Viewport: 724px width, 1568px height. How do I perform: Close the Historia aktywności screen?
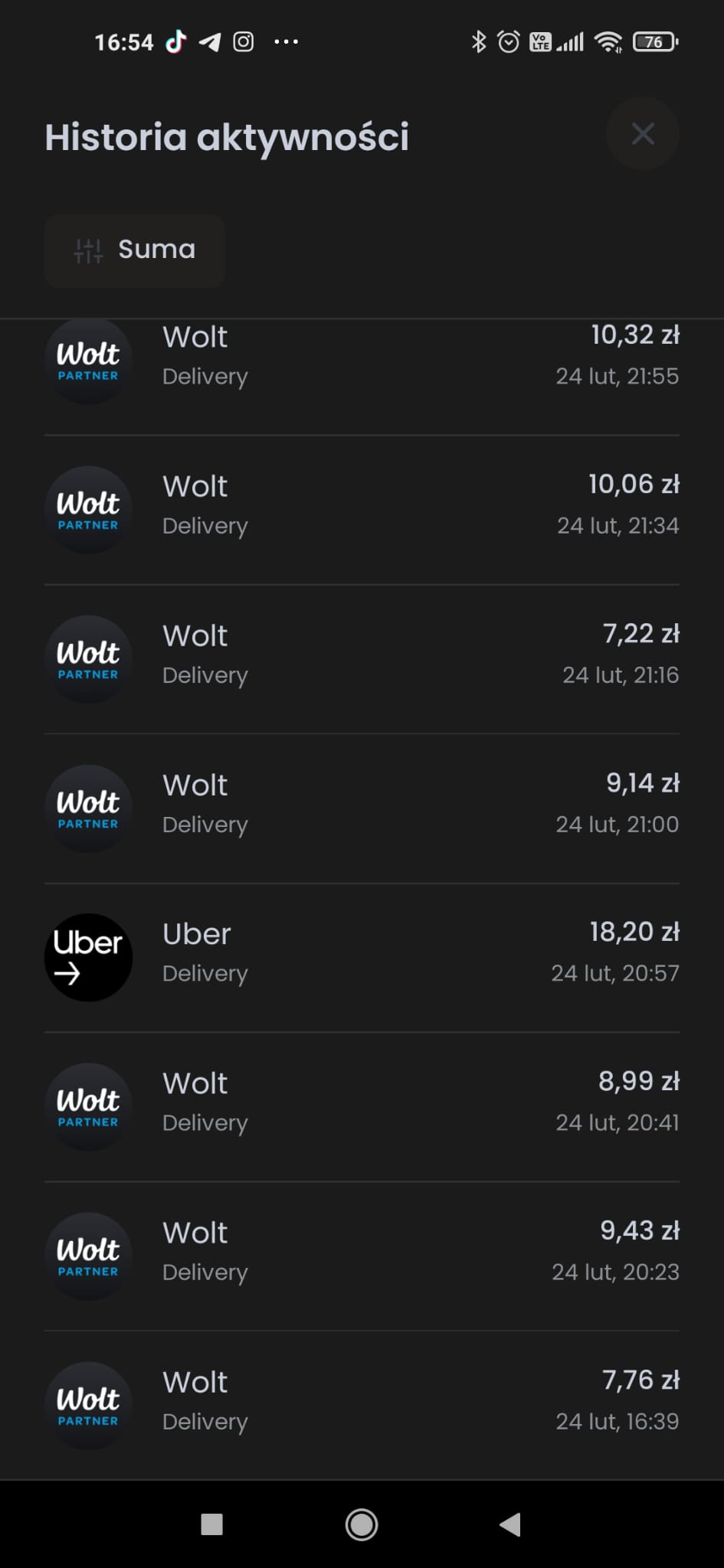point(642,134)
